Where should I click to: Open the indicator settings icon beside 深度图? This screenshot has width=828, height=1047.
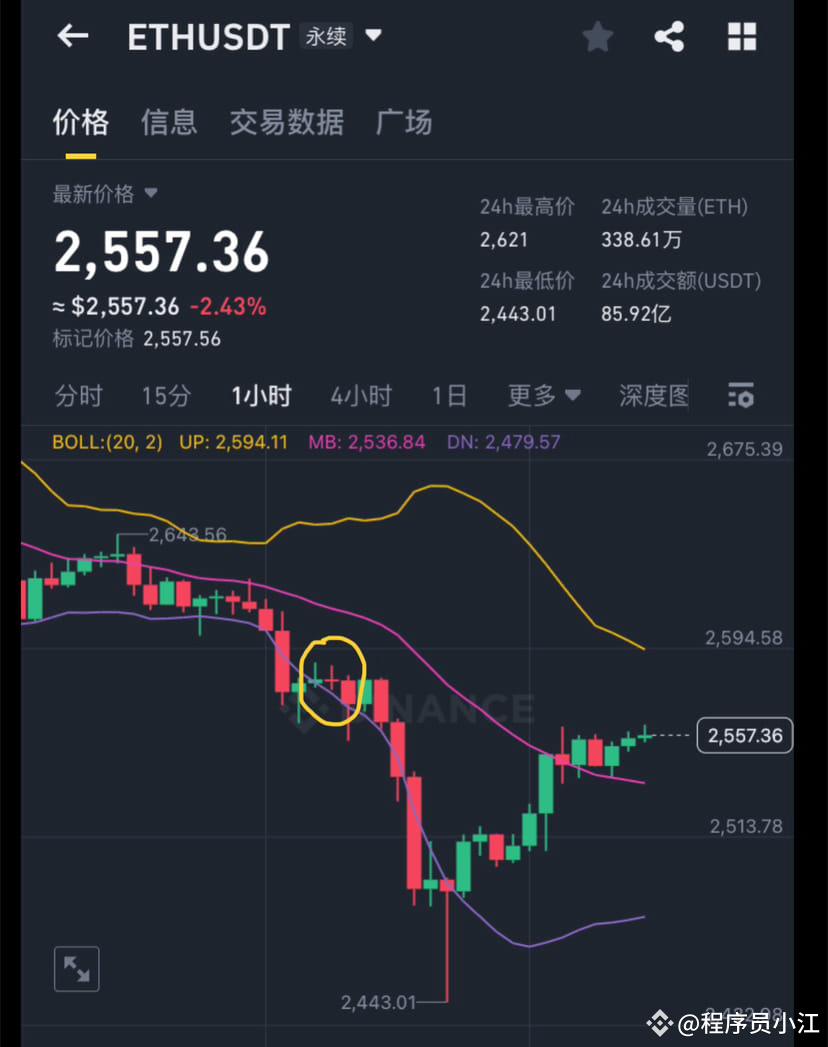point(741,395)
